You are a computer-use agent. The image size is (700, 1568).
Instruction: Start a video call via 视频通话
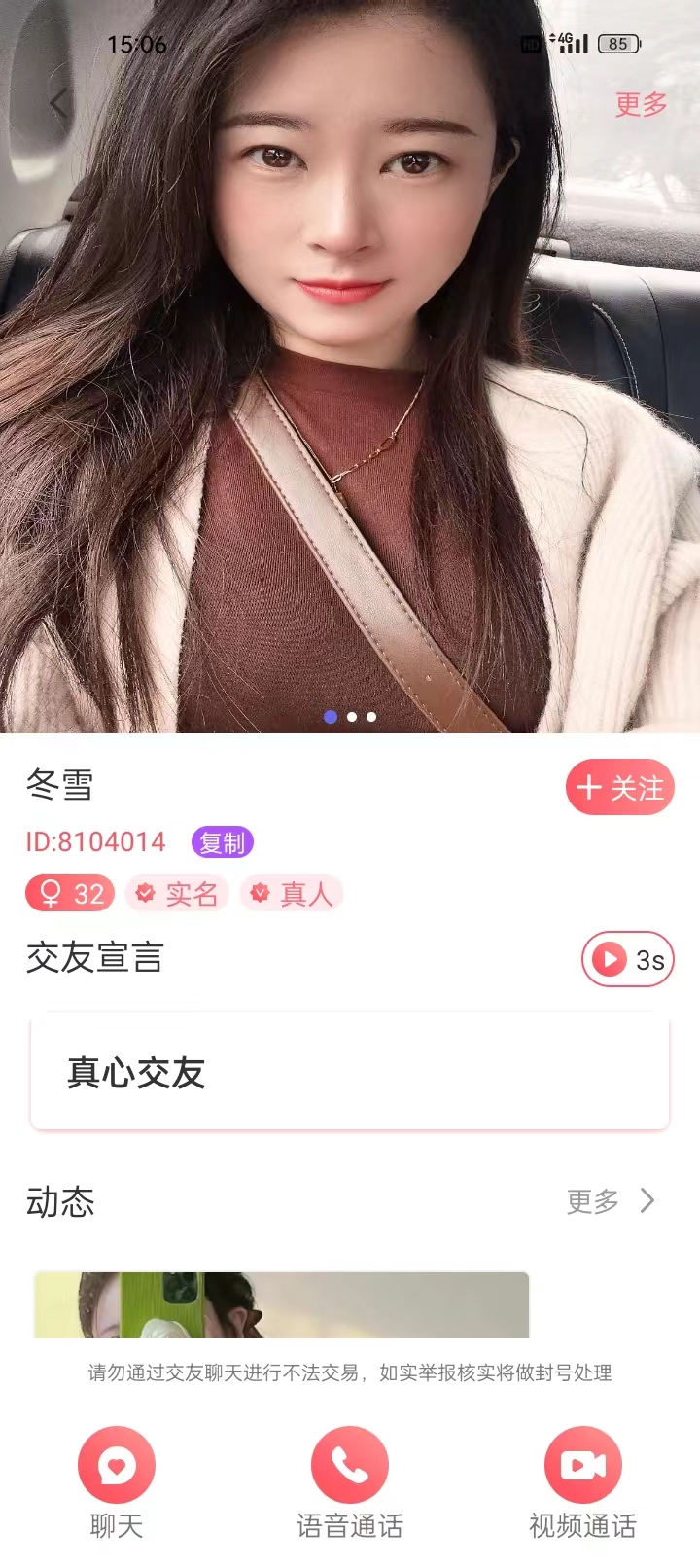583,1482
